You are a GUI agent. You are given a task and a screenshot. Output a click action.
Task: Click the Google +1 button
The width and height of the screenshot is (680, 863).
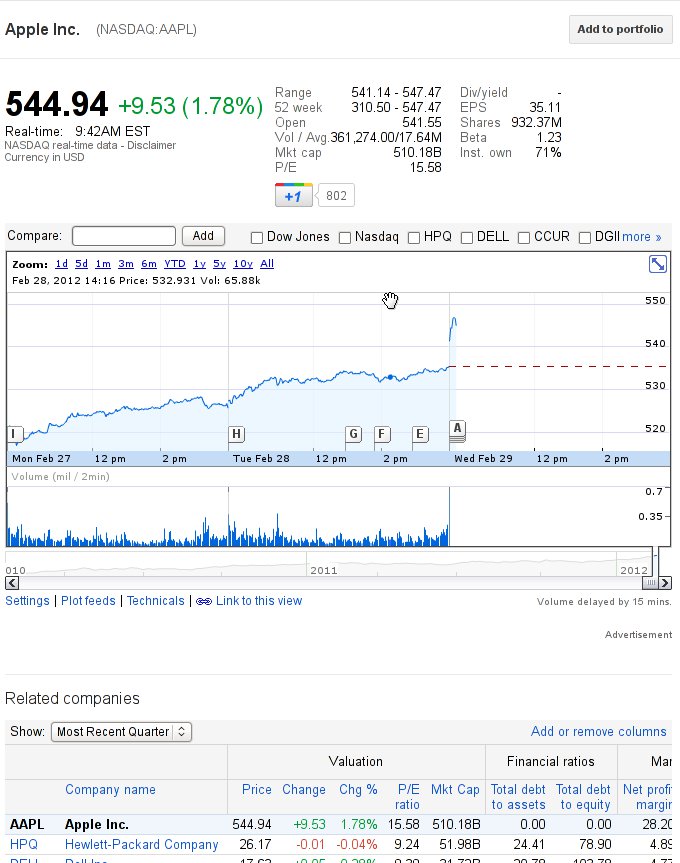click(294, 195)
